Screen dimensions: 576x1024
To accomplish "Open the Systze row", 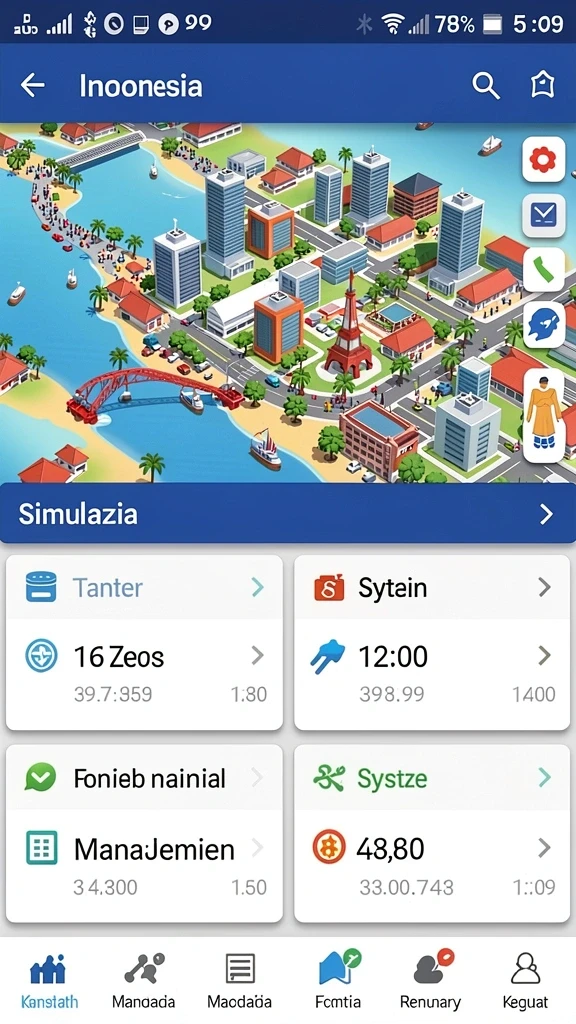I will coord(432,778).
